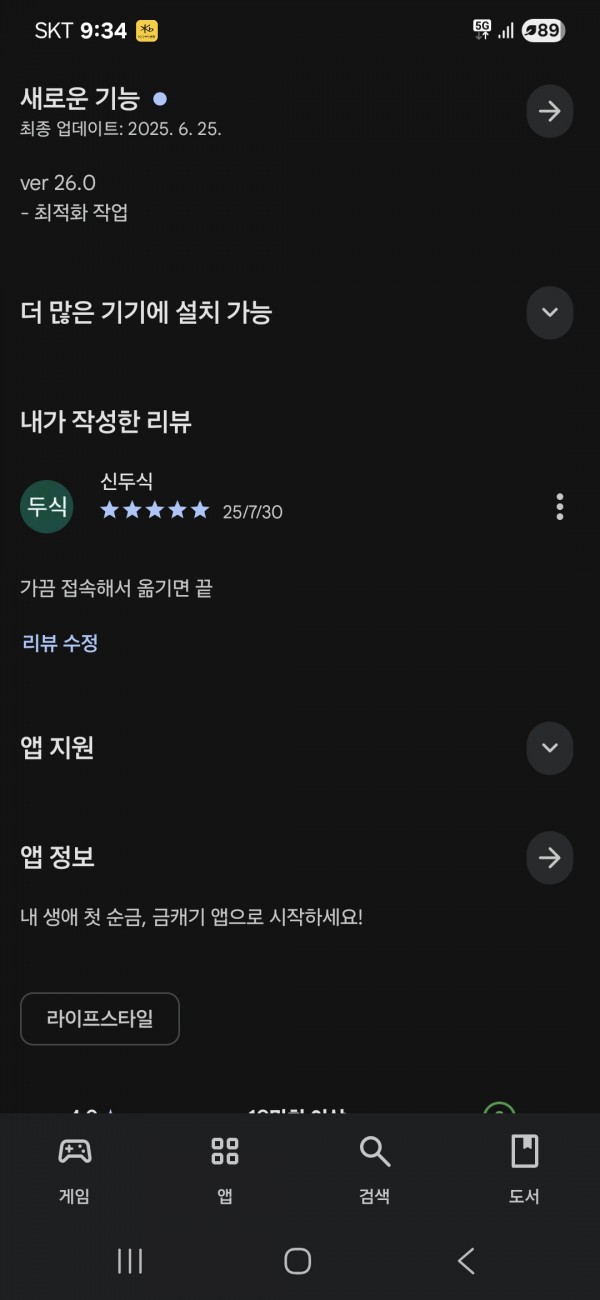Open recent apps from navigation bar
The width and height of the screenshot is (600, 1300).
(x=130, y=1261)
